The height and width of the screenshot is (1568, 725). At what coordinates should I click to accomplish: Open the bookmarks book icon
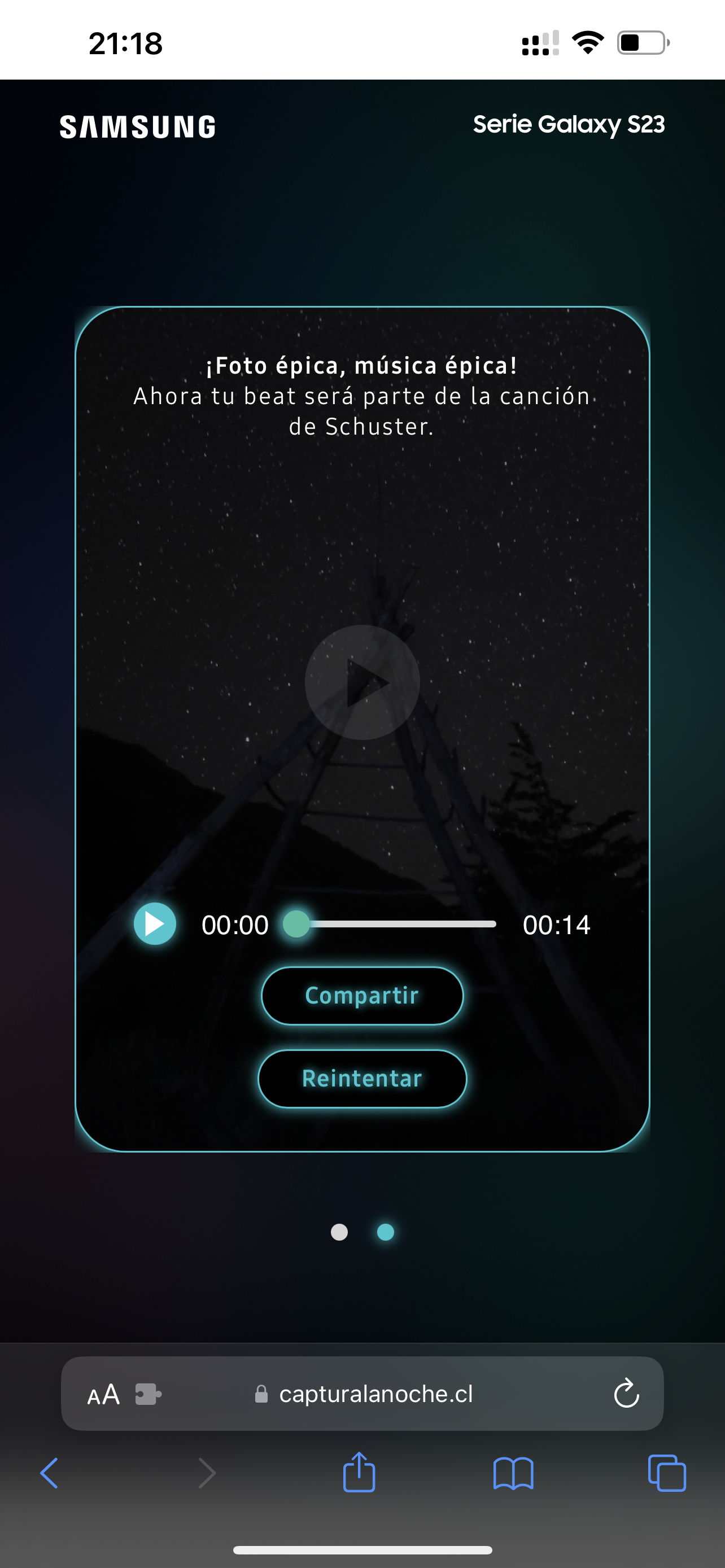[513, 1473]
